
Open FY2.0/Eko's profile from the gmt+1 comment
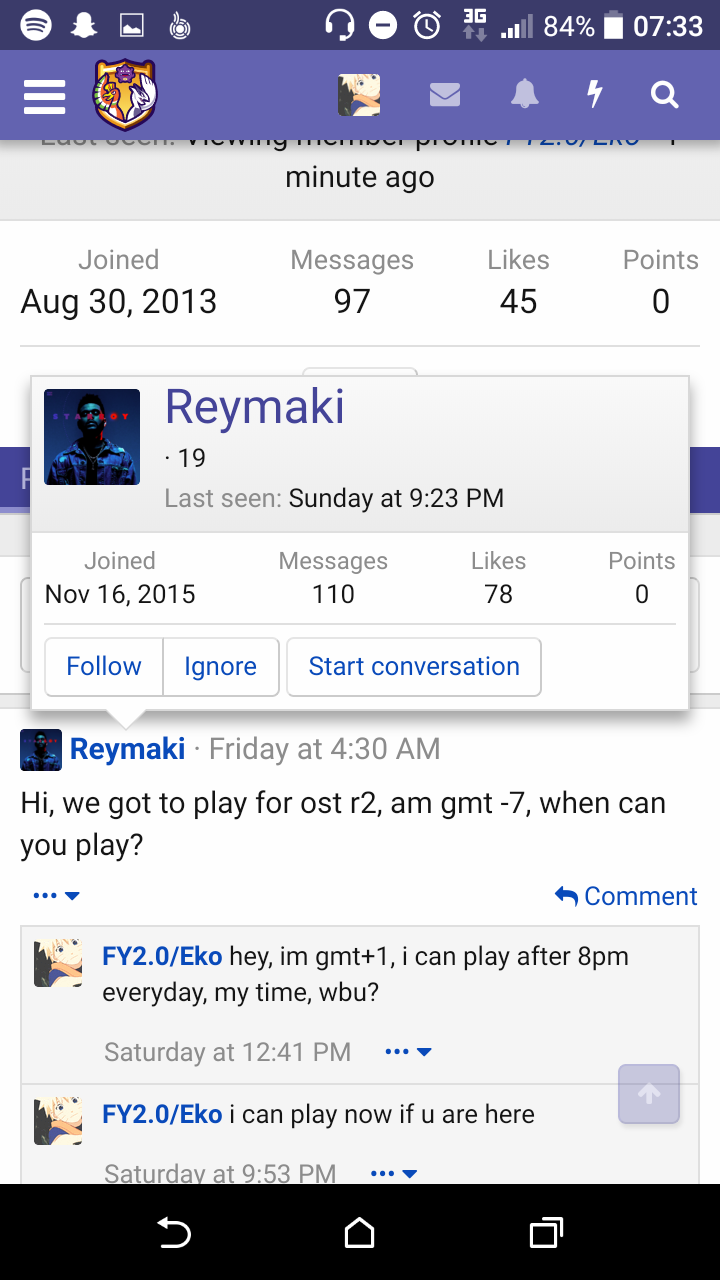point(162,956)
